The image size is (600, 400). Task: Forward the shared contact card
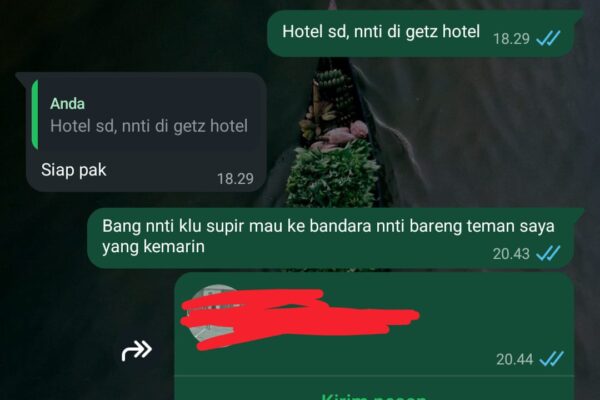(136, 349)
